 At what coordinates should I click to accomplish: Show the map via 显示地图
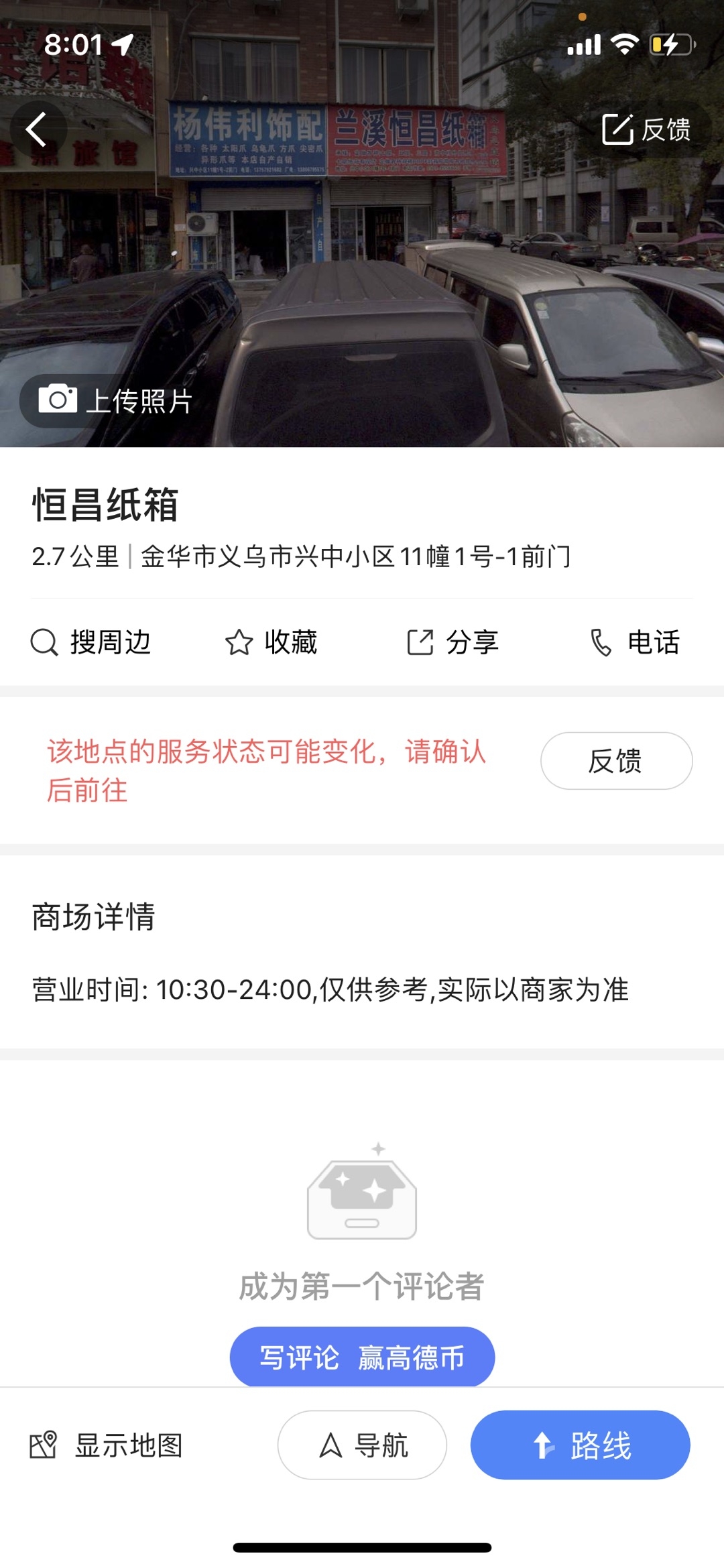point(107,1445)
